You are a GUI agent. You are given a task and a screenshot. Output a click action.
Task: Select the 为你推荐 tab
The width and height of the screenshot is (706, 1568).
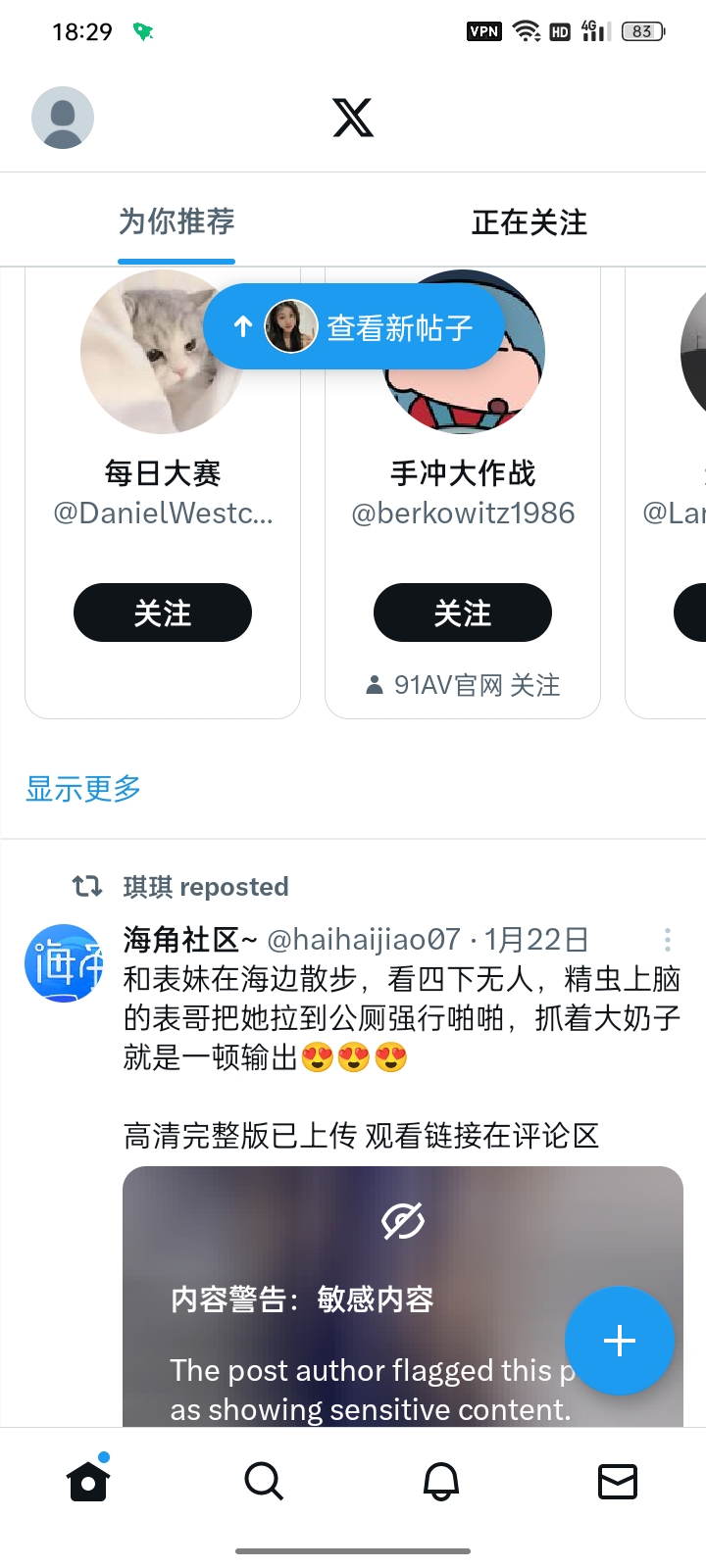point(176,221)
